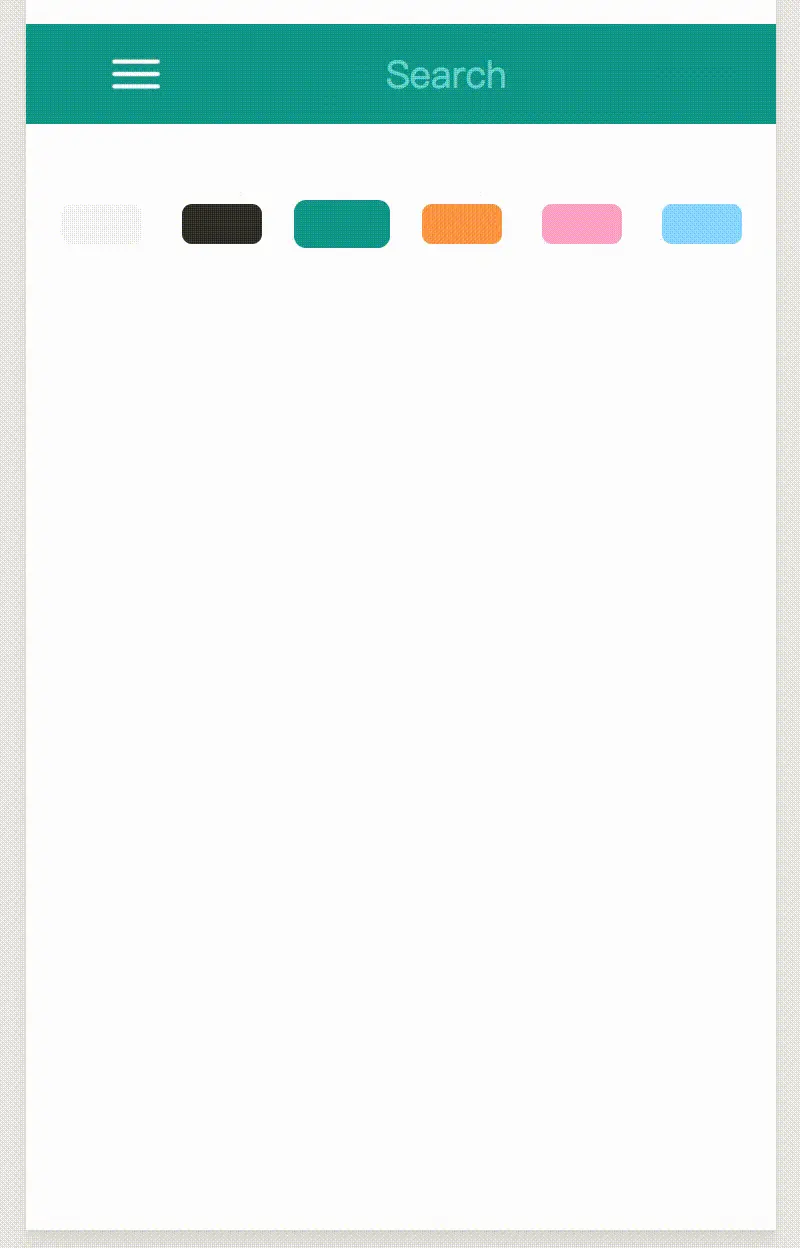Select the white color swatch
Viewport: 800px width, 1248px height.
[102, 224]
